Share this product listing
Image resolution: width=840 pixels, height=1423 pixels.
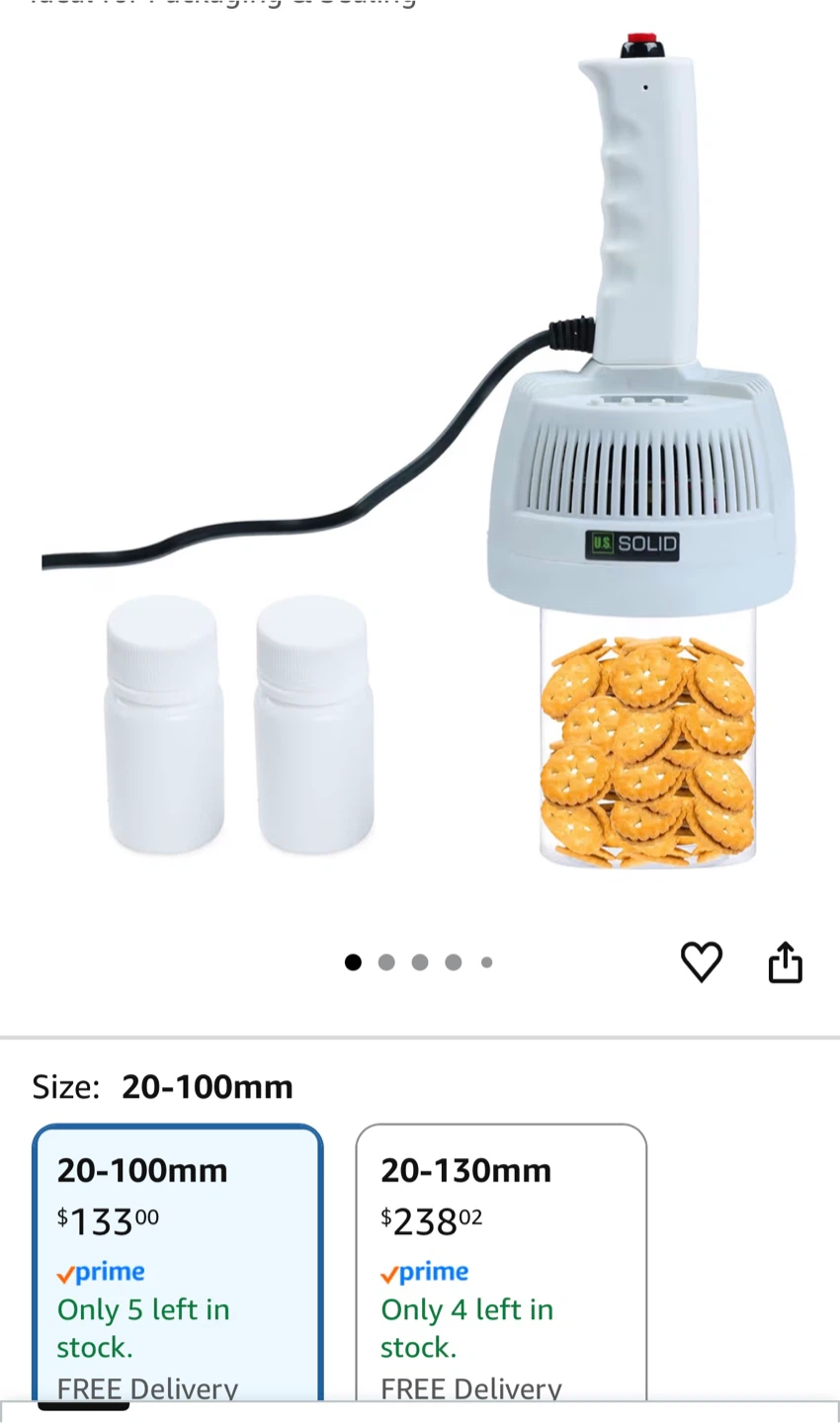(786, 963)
